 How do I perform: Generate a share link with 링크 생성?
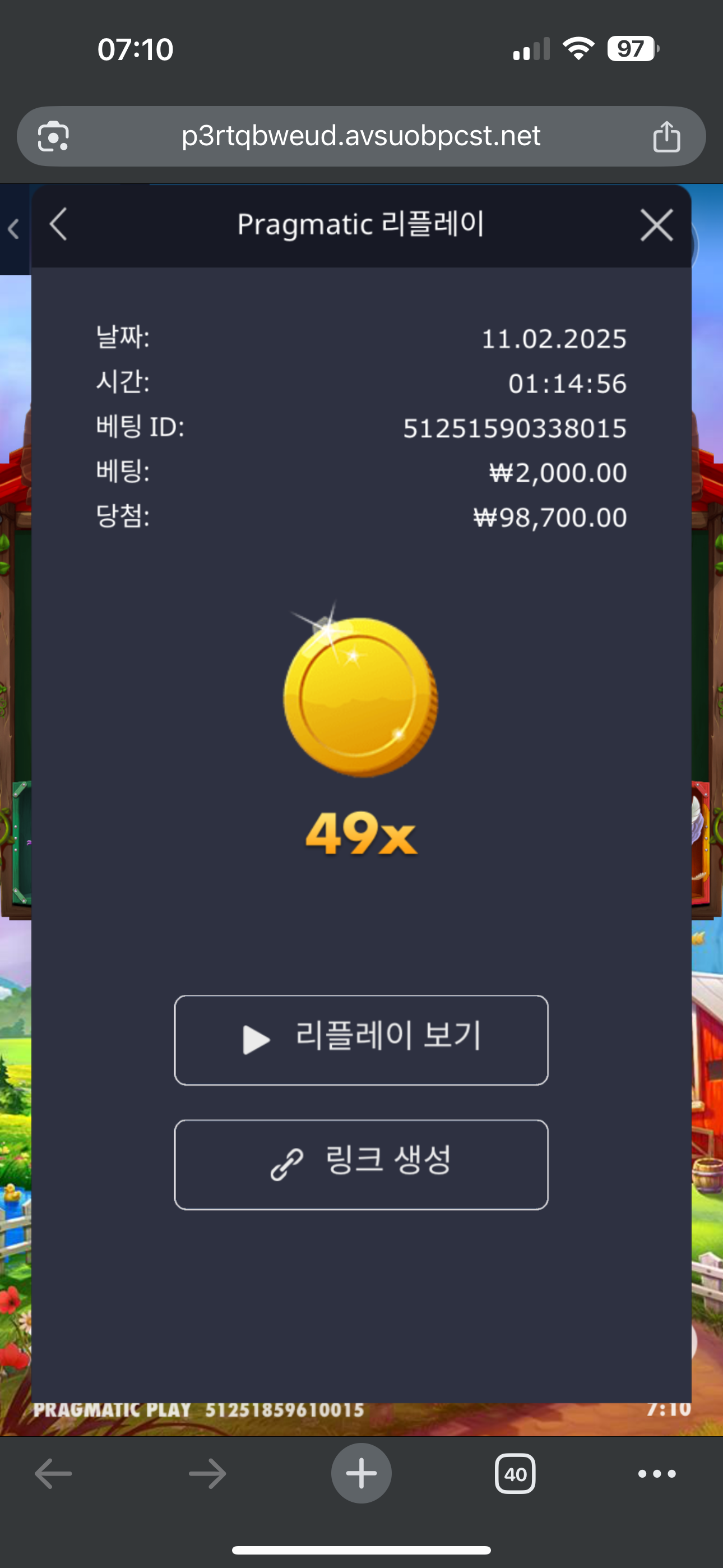[x=361, y=1164]
